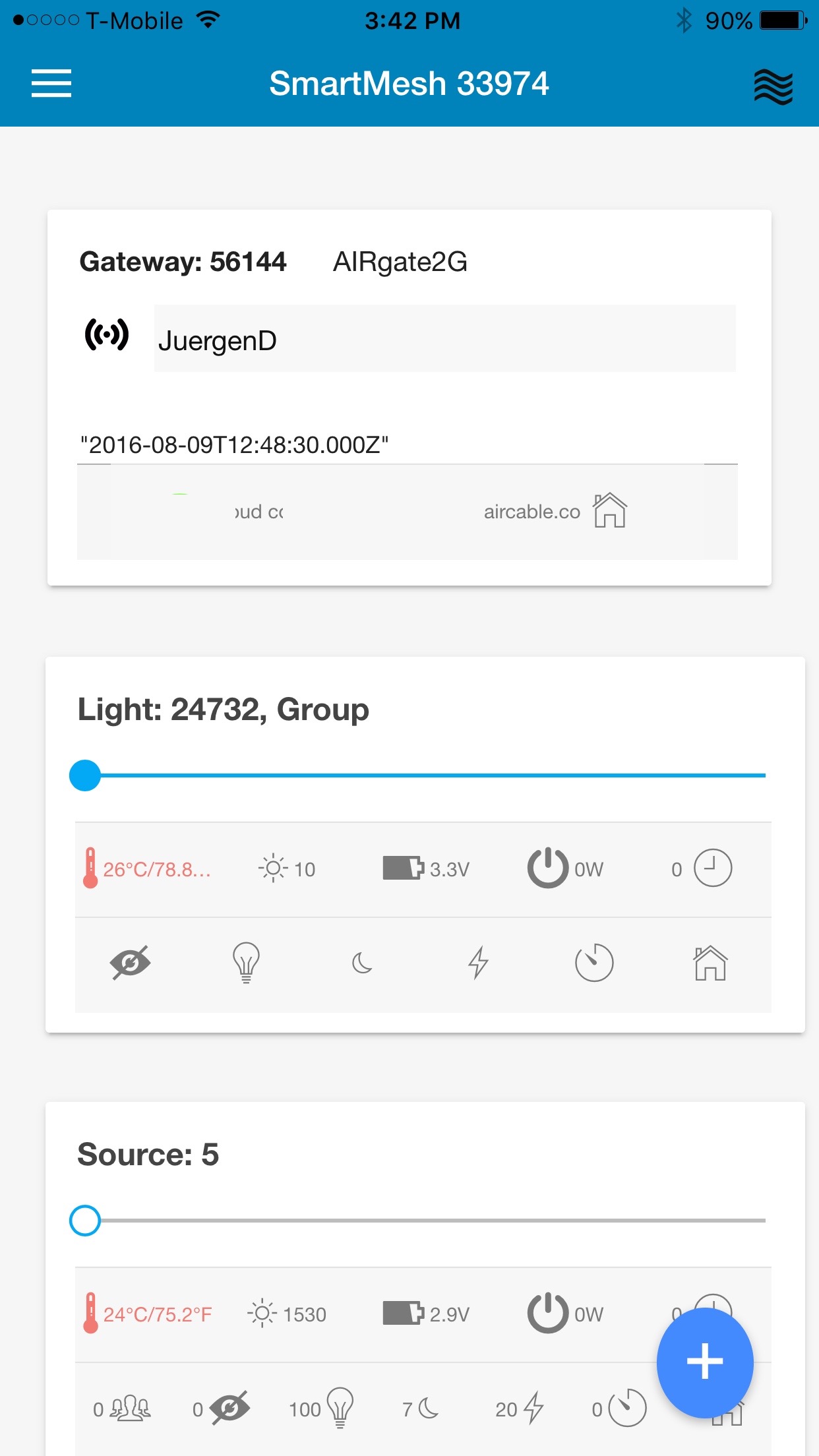Tap the gateway broadcast signal icon
819x1456 pixels.
106,334
